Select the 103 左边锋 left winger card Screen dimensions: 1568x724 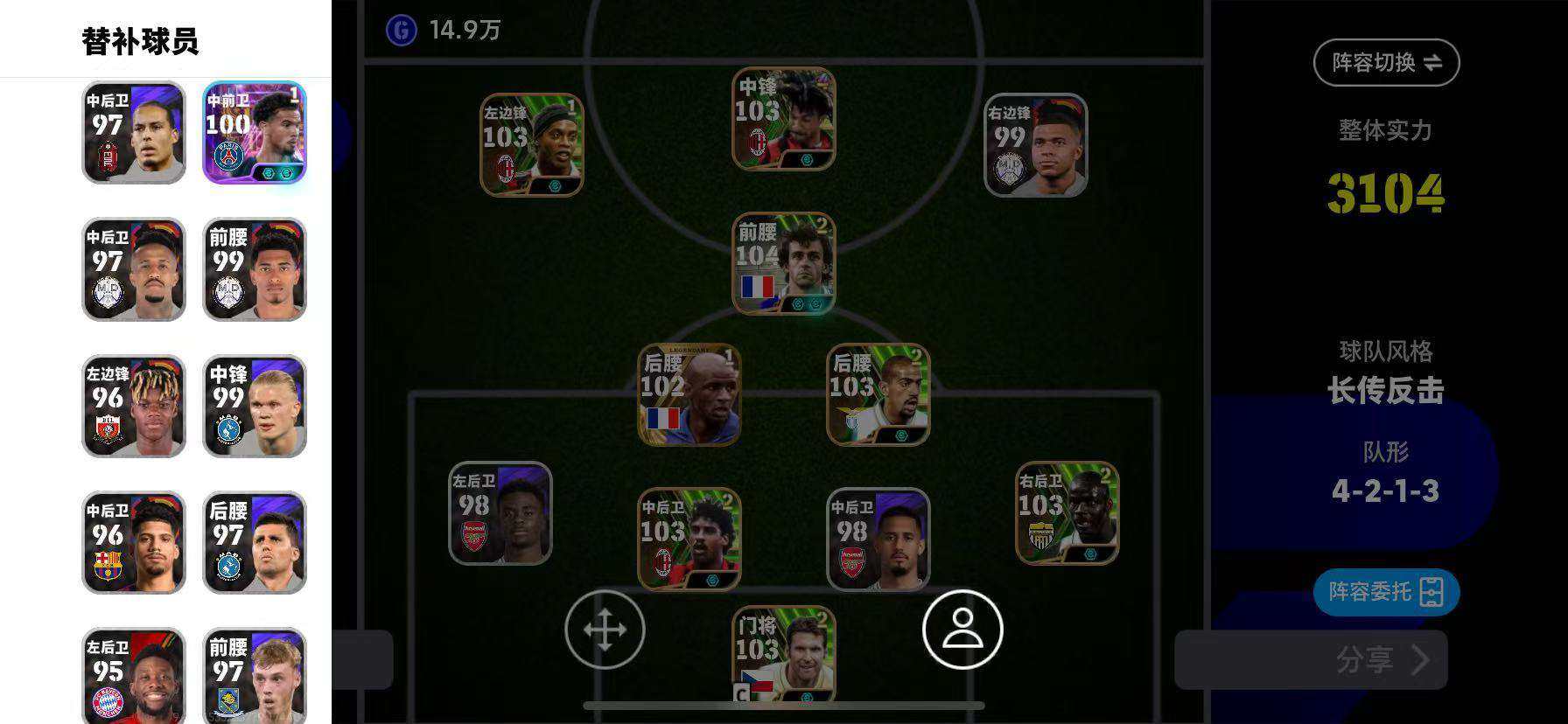pyautogui.click(x=532, y=145)
